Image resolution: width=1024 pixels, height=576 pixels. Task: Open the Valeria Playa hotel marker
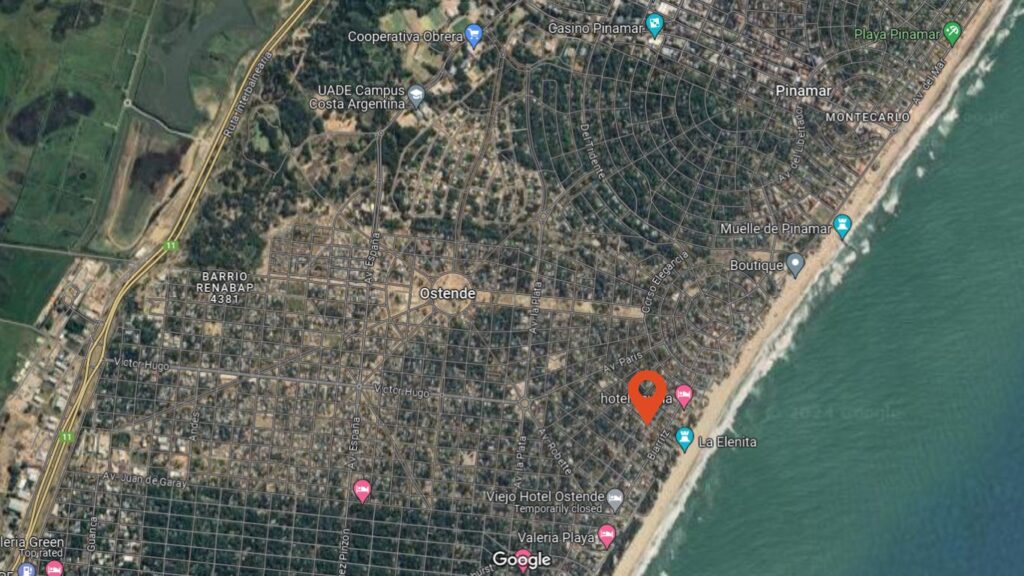607,536
